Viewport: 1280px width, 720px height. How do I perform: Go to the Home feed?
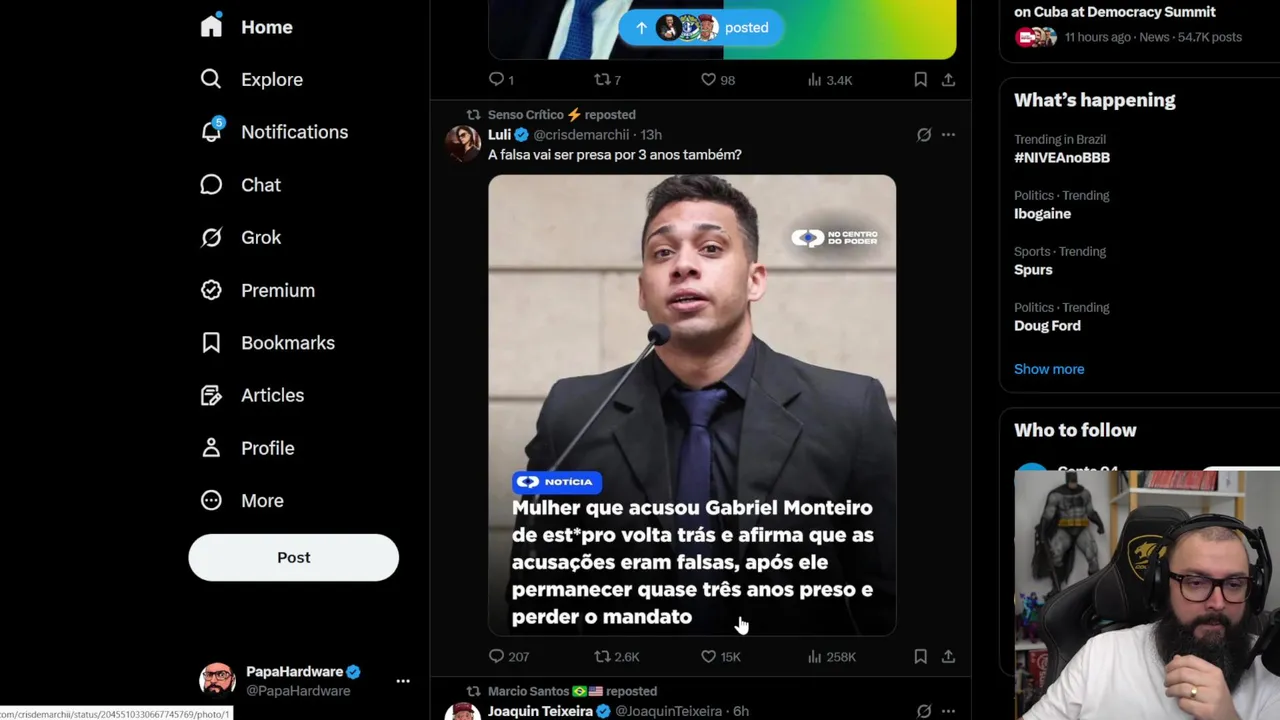[x=247, y=27]
